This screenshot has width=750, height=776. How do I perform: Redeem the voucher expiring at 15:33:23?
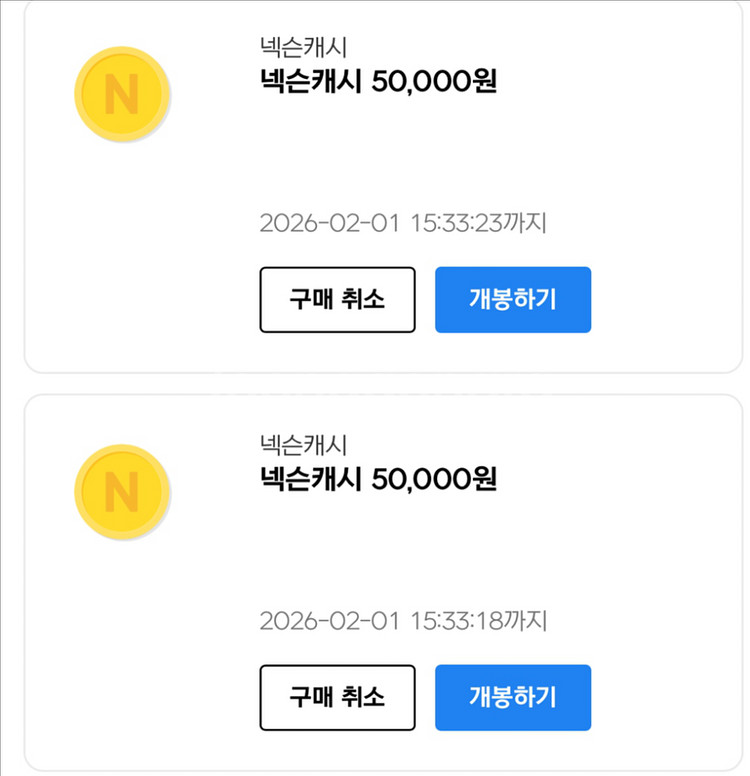[x=512, y=300]
